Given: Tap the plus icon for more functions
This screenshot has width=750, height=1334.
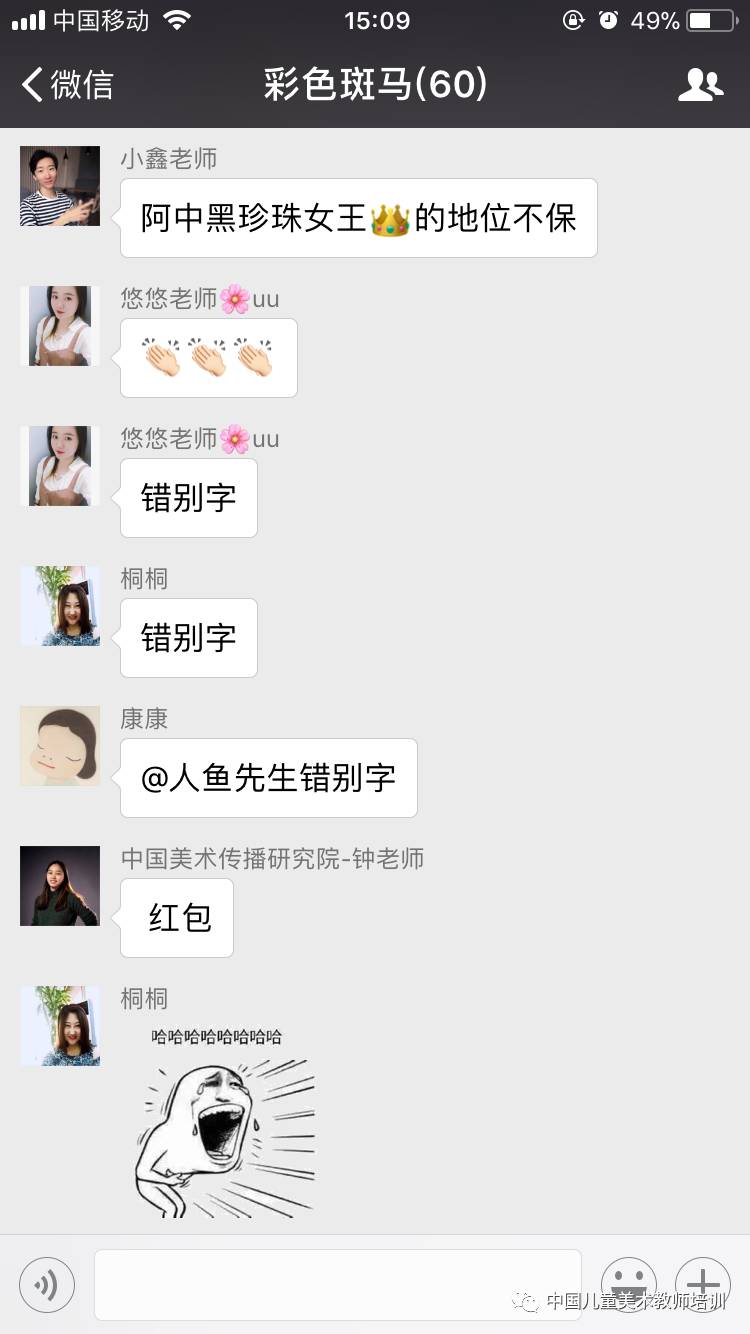Looking at the screenshot, I should [702, 1285].
